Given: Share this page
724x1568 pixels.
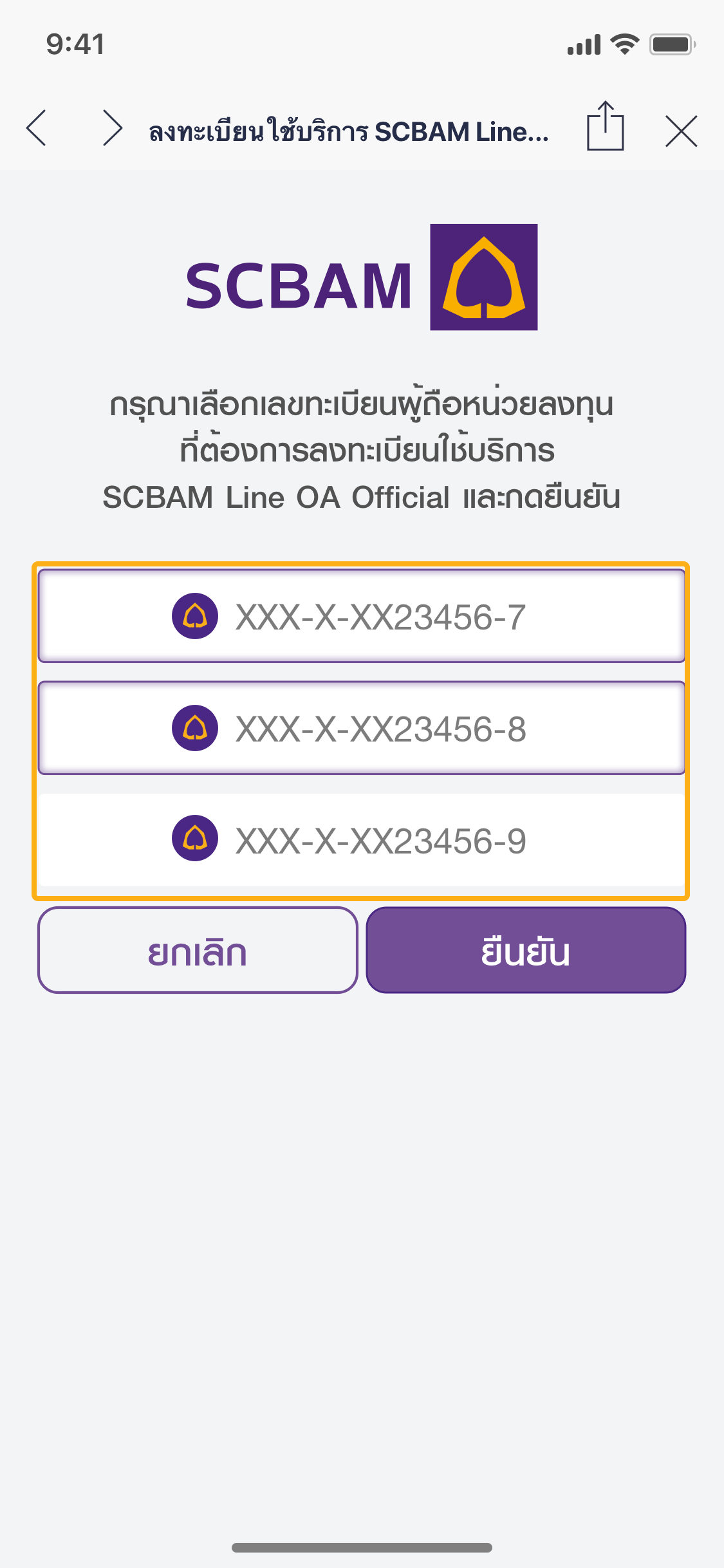Looking at the screenshot, I should coord(605,127).
